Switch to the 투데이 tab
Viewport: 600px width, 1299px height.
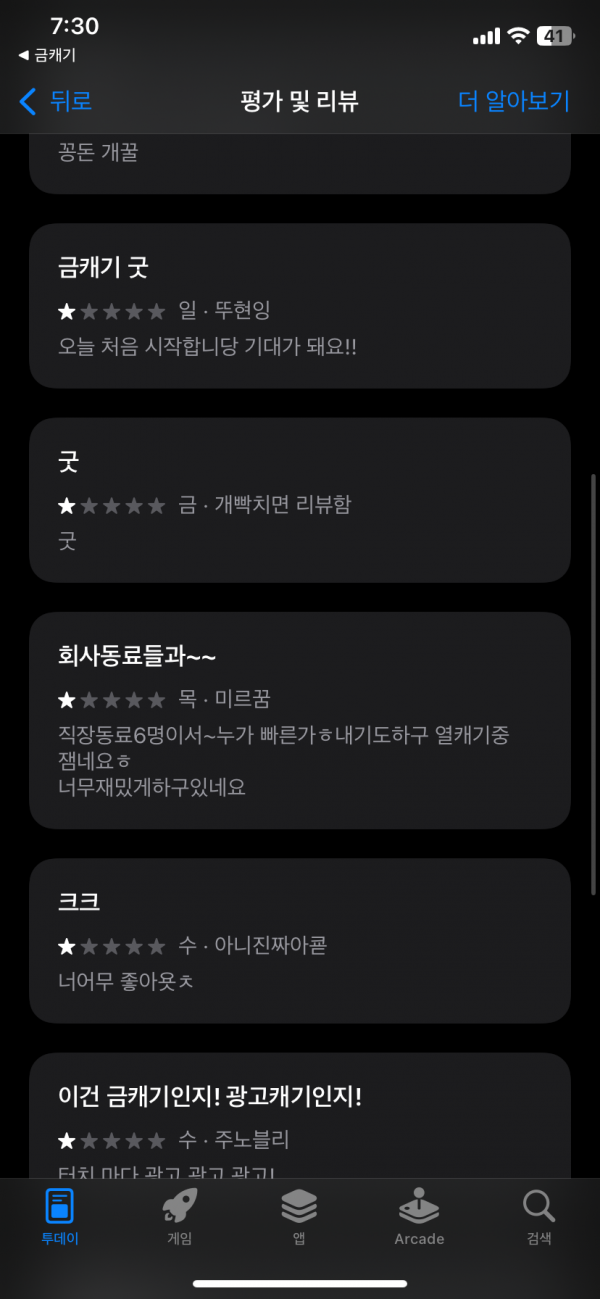60,1217
